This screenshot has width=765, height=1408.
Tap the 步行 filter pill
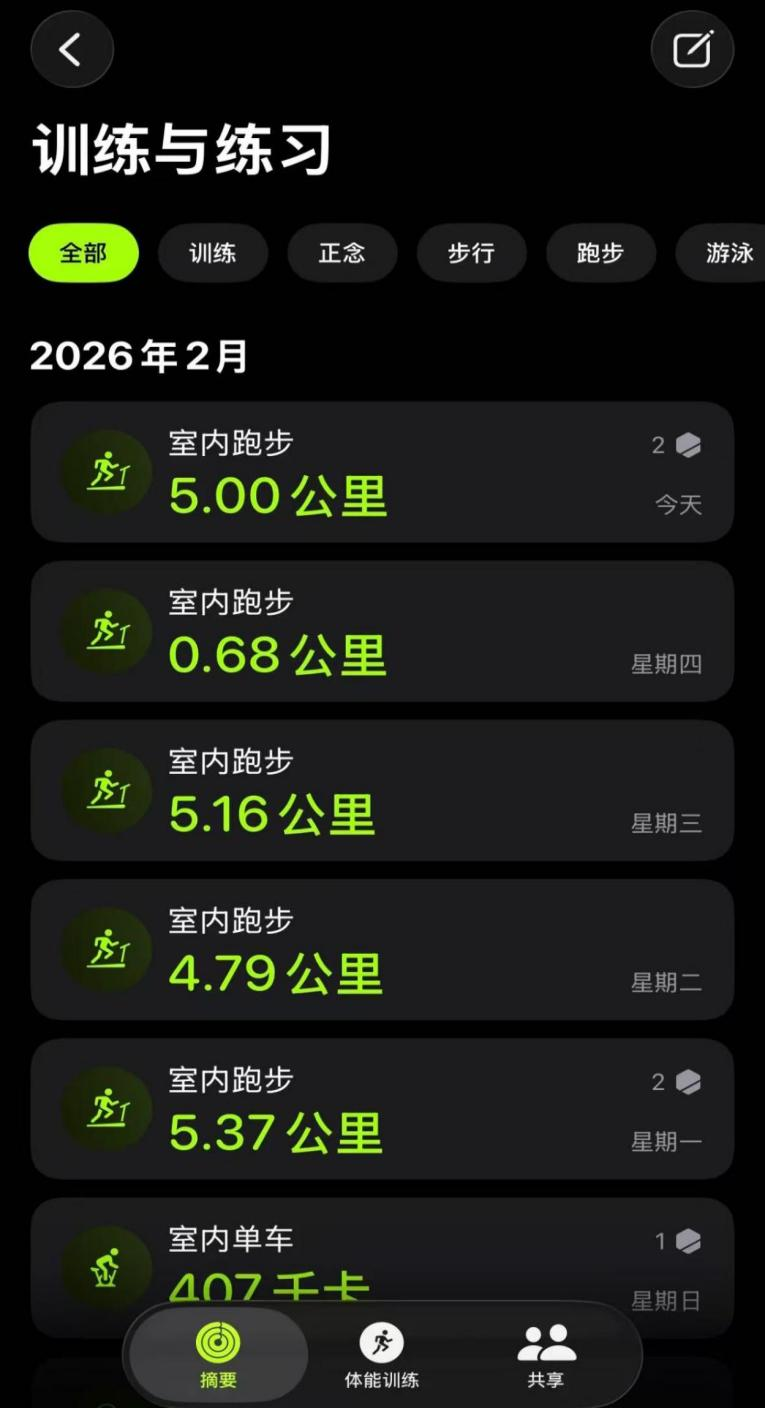point(471,253)
